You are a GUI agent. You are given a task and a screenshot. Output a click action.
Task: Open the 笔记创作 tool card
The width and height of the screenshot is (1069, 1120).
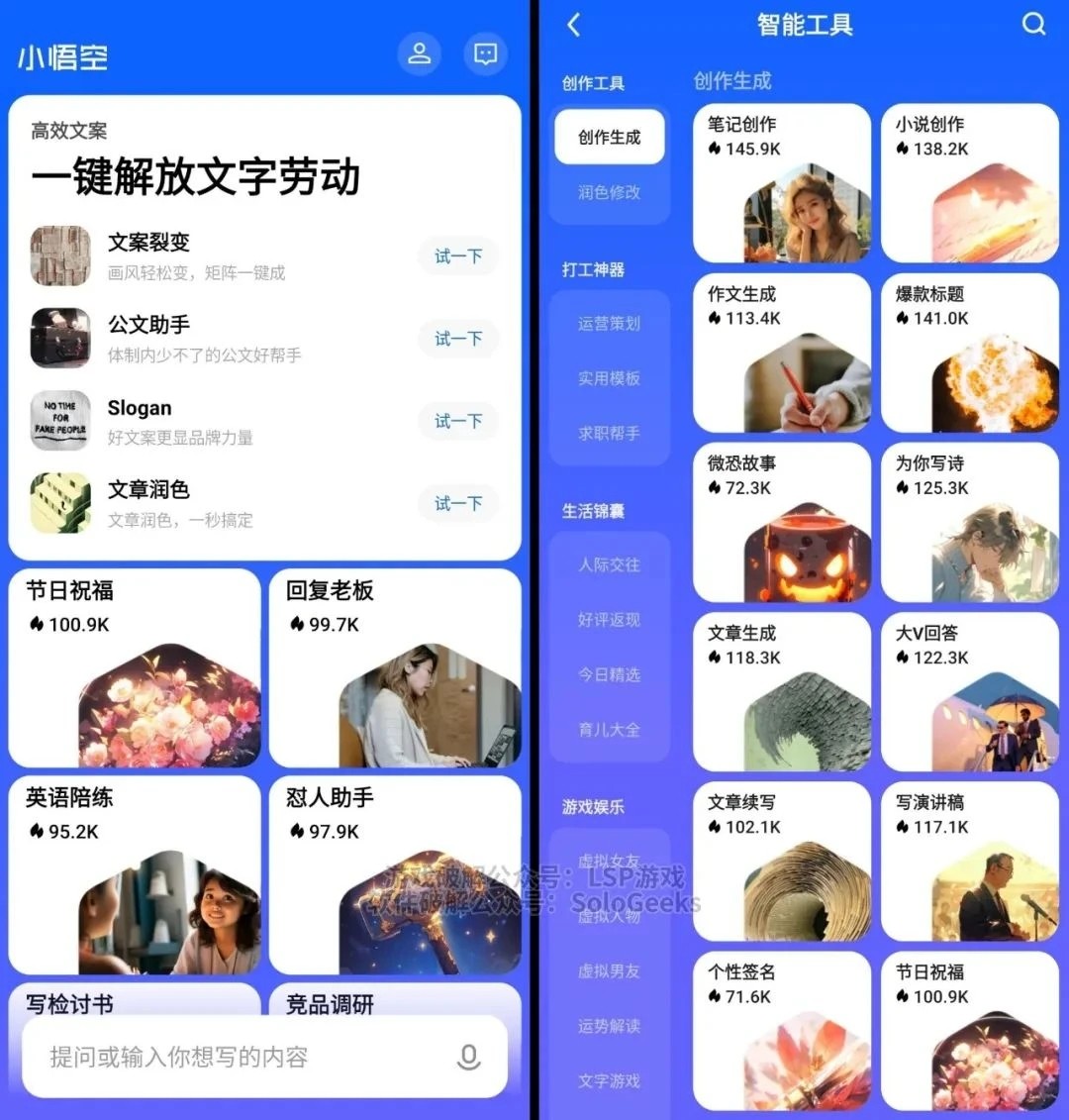click(781, 183)
